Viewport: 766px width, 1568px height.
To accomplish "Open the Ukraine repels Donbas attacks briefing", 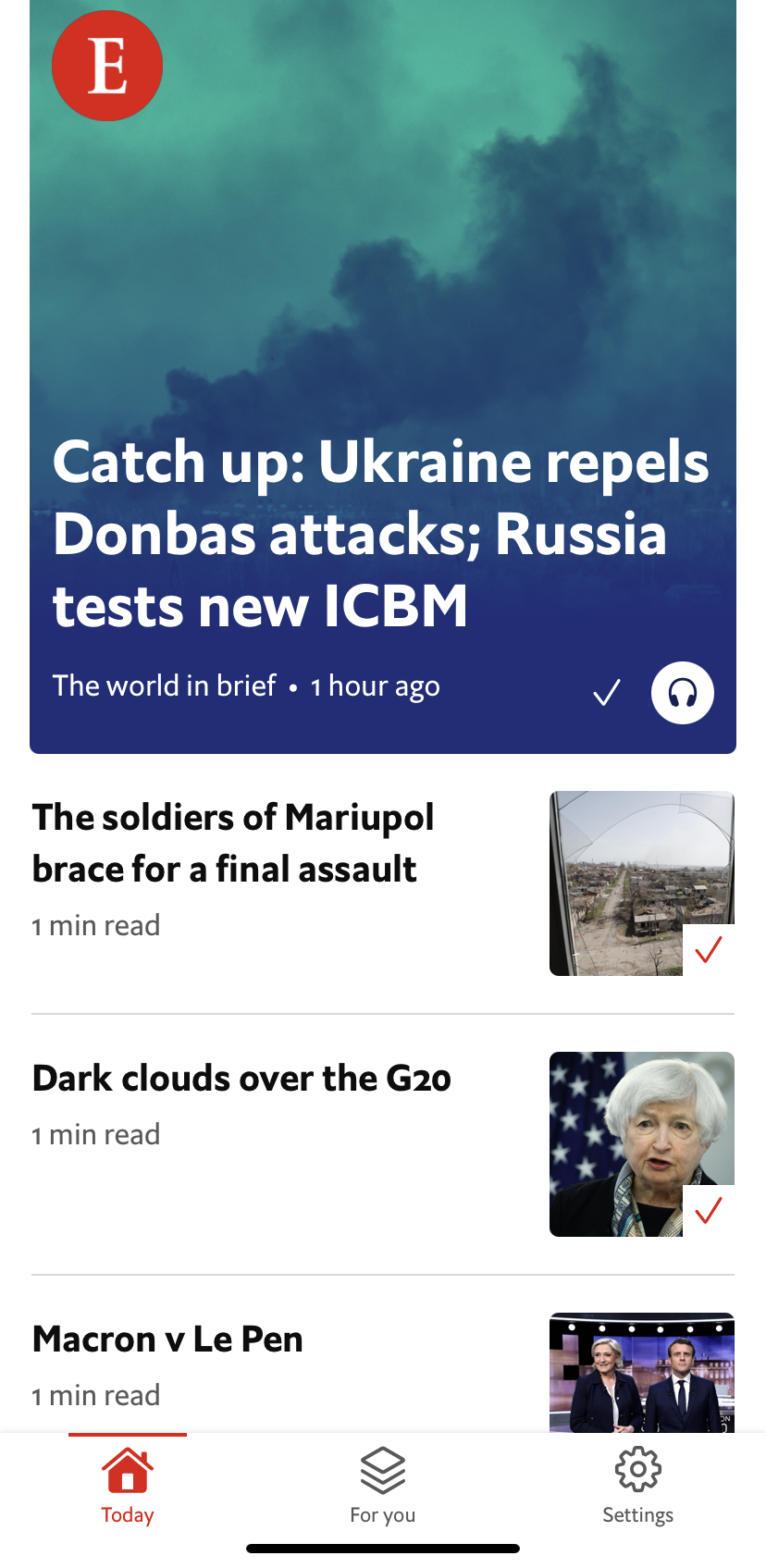I will [x=380, y=533].
